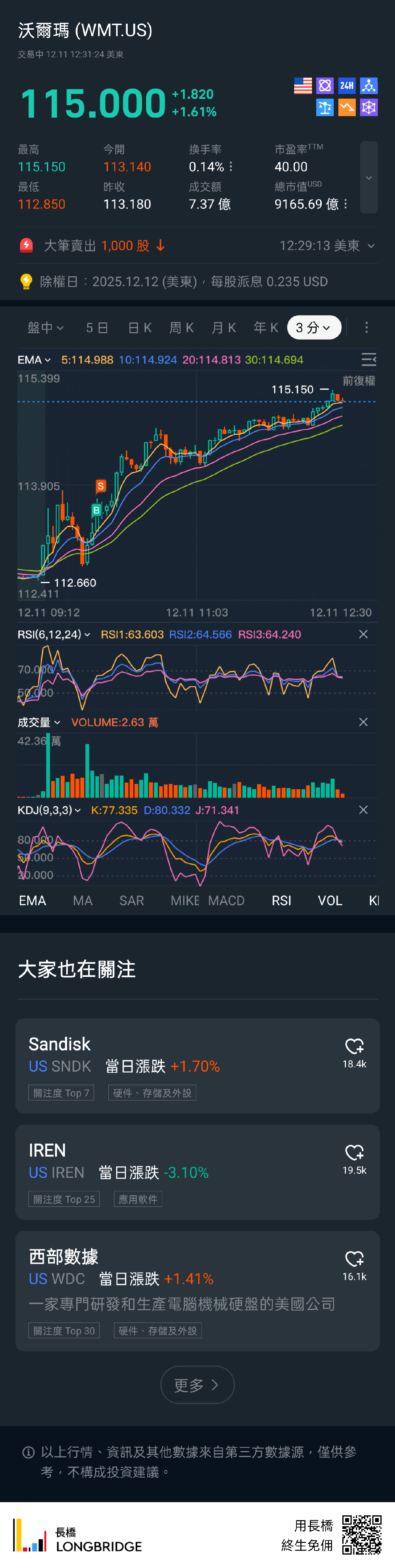Screen dimensions: 395x1568
Task: Add Sandisk to watchlist
Action: pyautogui.click(x=354, y=1046)
